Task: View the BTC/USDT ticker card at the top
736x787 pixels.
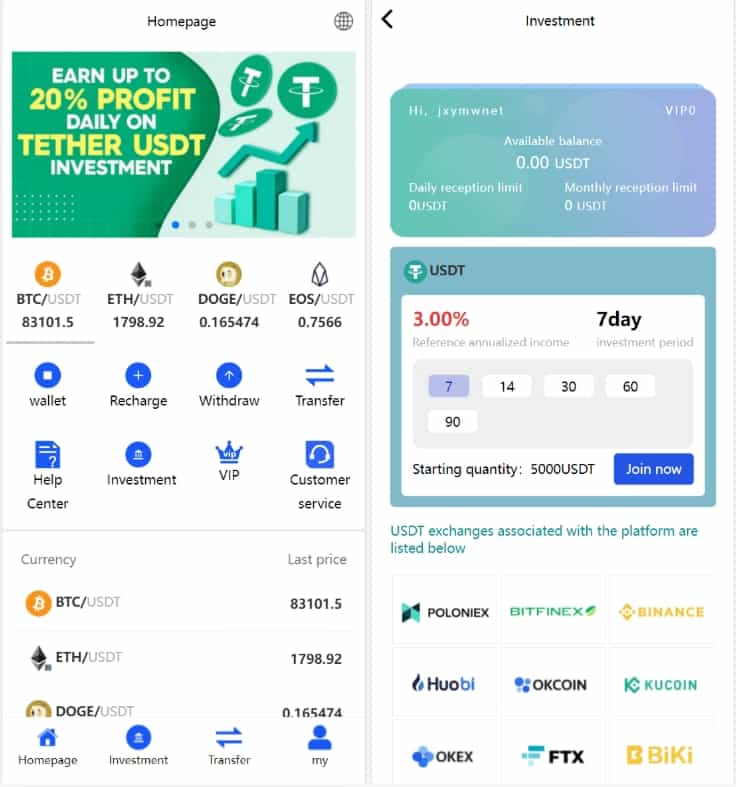Action: (x=47, y=297)
